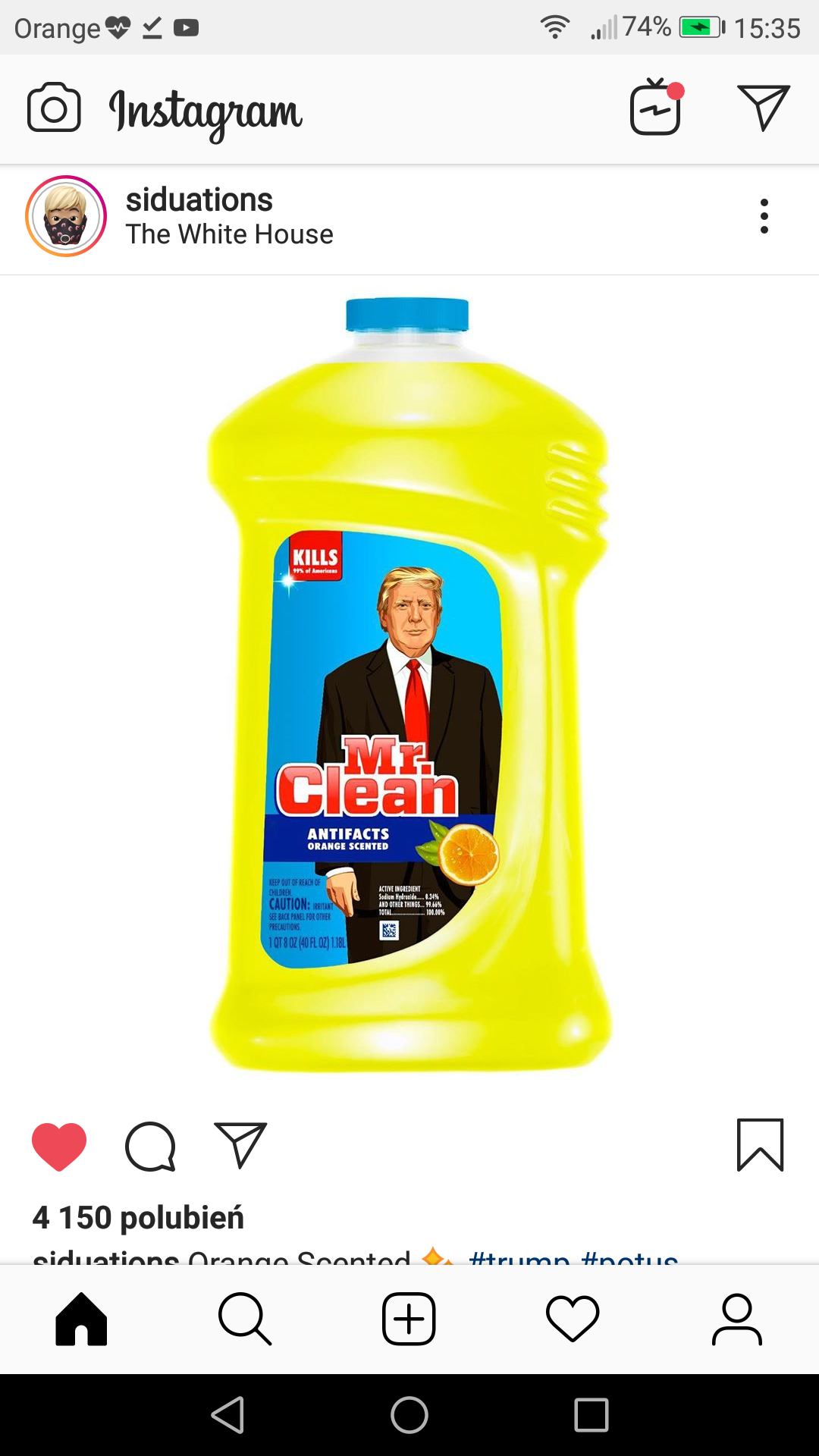Switch to the Profile tab
The width and height of the screenshot is (819, 1456).
click(736, 1319)
